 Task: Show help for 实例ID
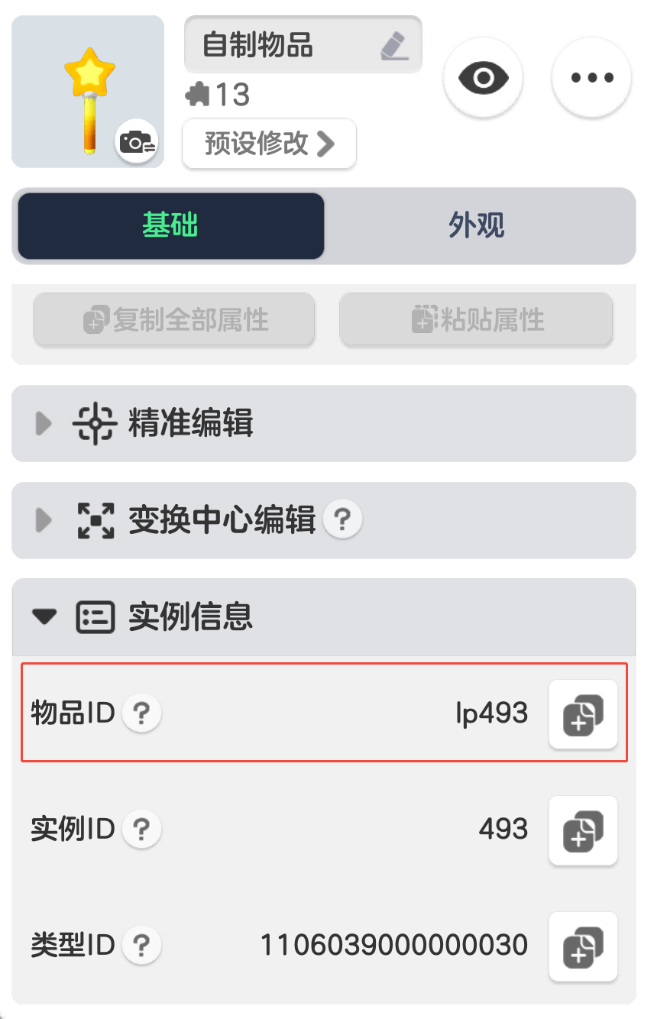pyautogui.click(x=142, y=830)
